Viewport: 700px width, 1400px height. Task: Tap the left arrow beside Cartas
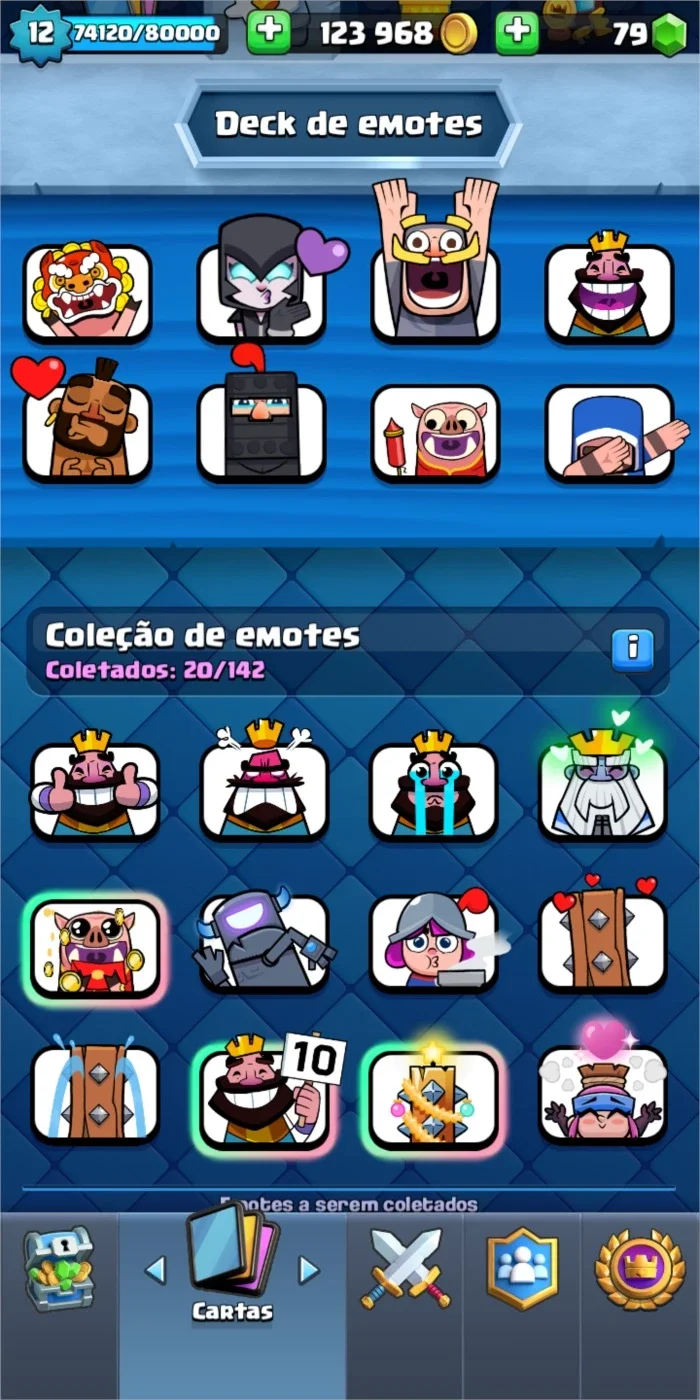(x=155, y=1270)
